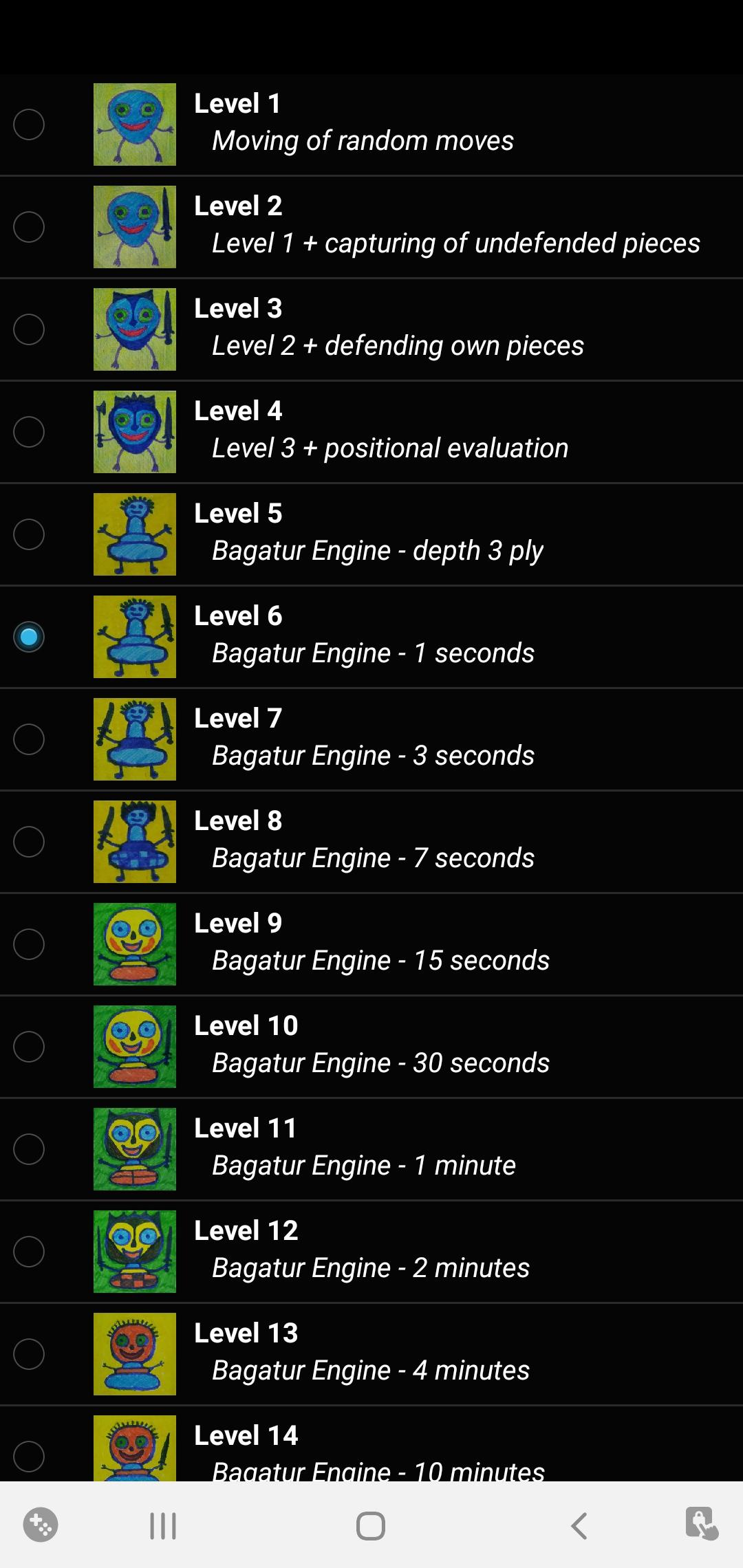The image size is (743, 1568).
Task: Choose Level 5 depth 3 ply
Action: click(29, 534)
